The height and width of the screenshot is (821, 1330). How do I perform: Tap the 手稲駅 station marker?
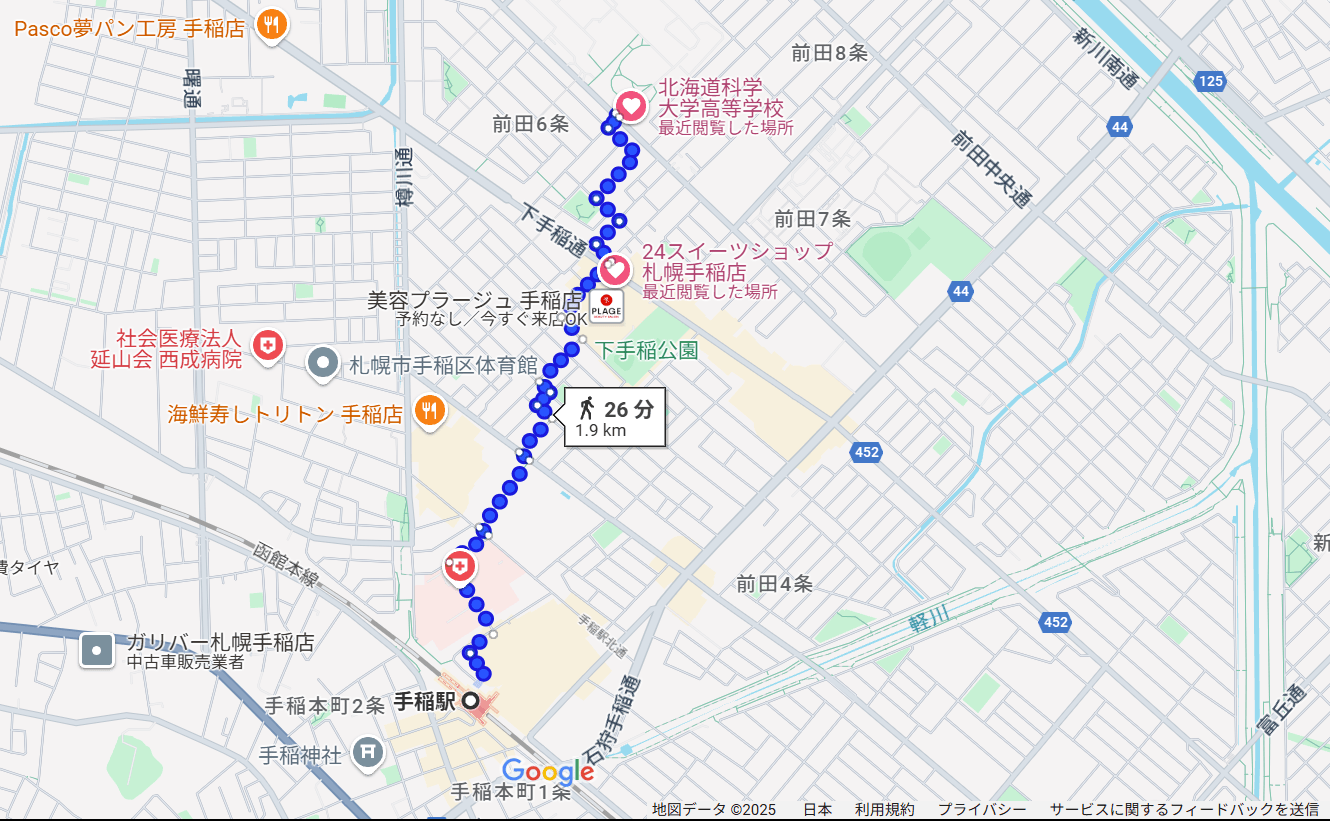pos(470,701)
